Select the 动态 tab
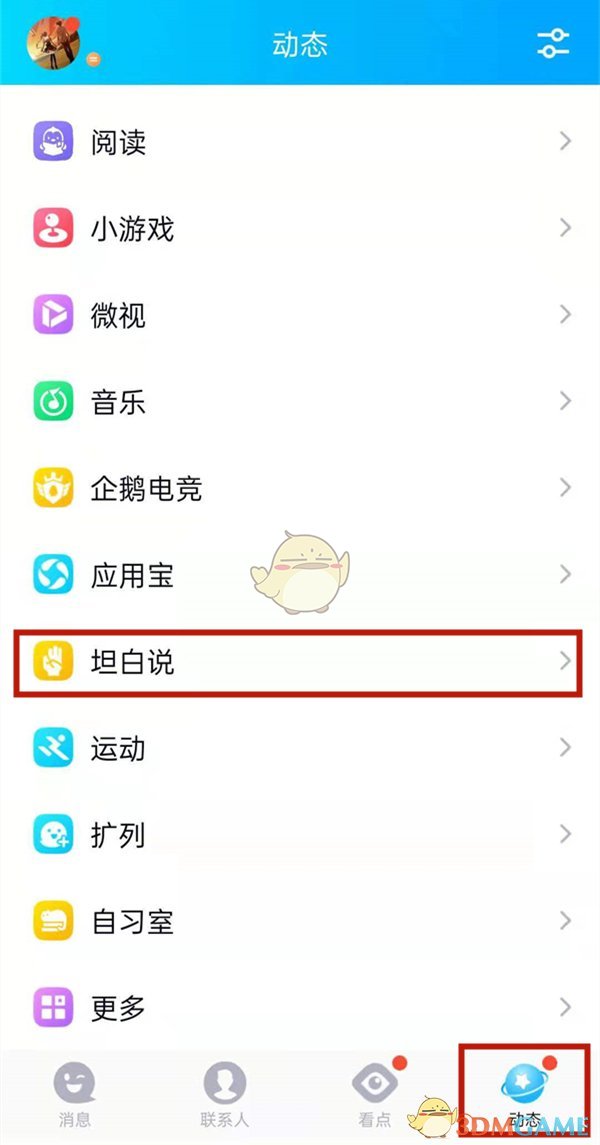The width and height of the screenshot is (600, 1145). pos(524,1093)
